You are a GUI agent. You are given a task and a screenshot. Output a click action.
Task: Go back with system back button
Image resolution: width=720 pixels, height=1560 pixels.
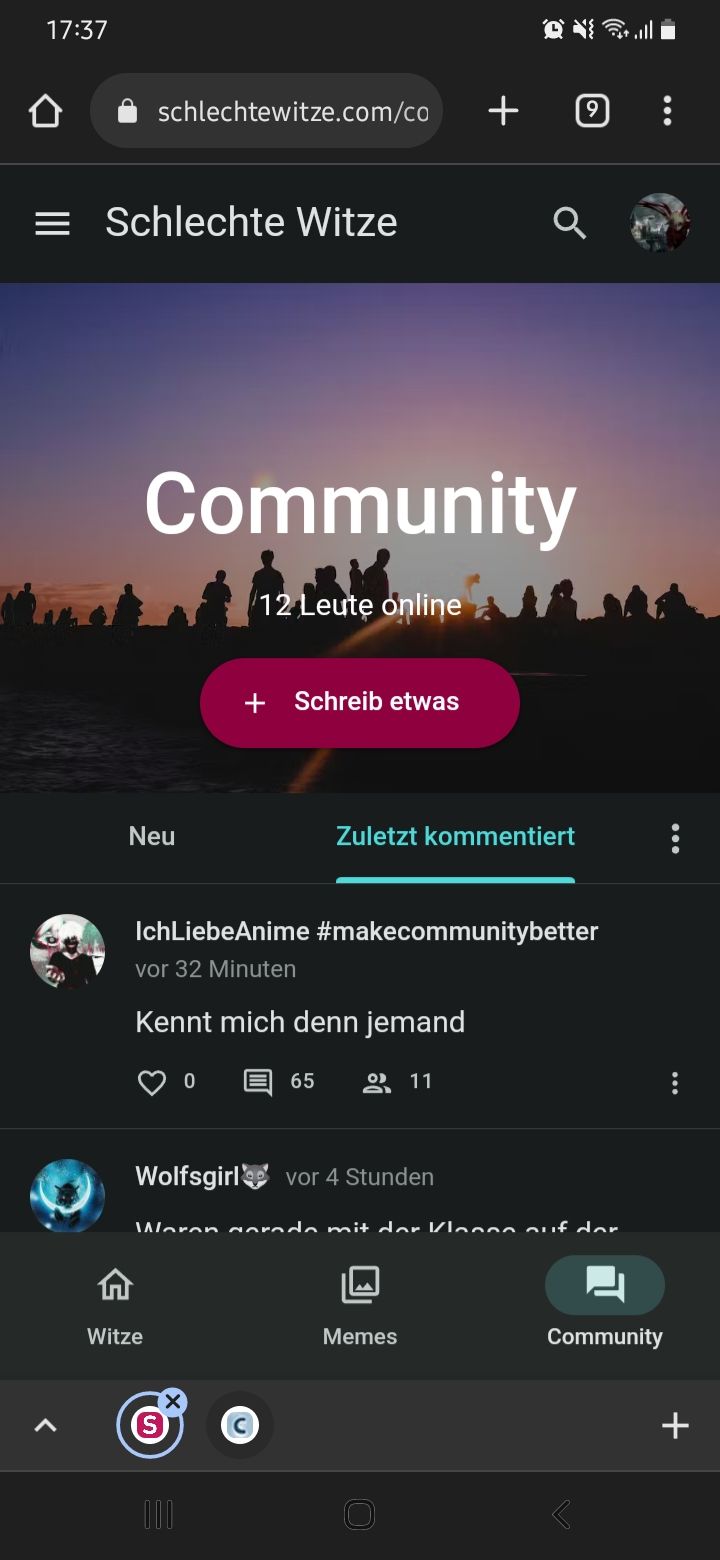[561, 1515]
